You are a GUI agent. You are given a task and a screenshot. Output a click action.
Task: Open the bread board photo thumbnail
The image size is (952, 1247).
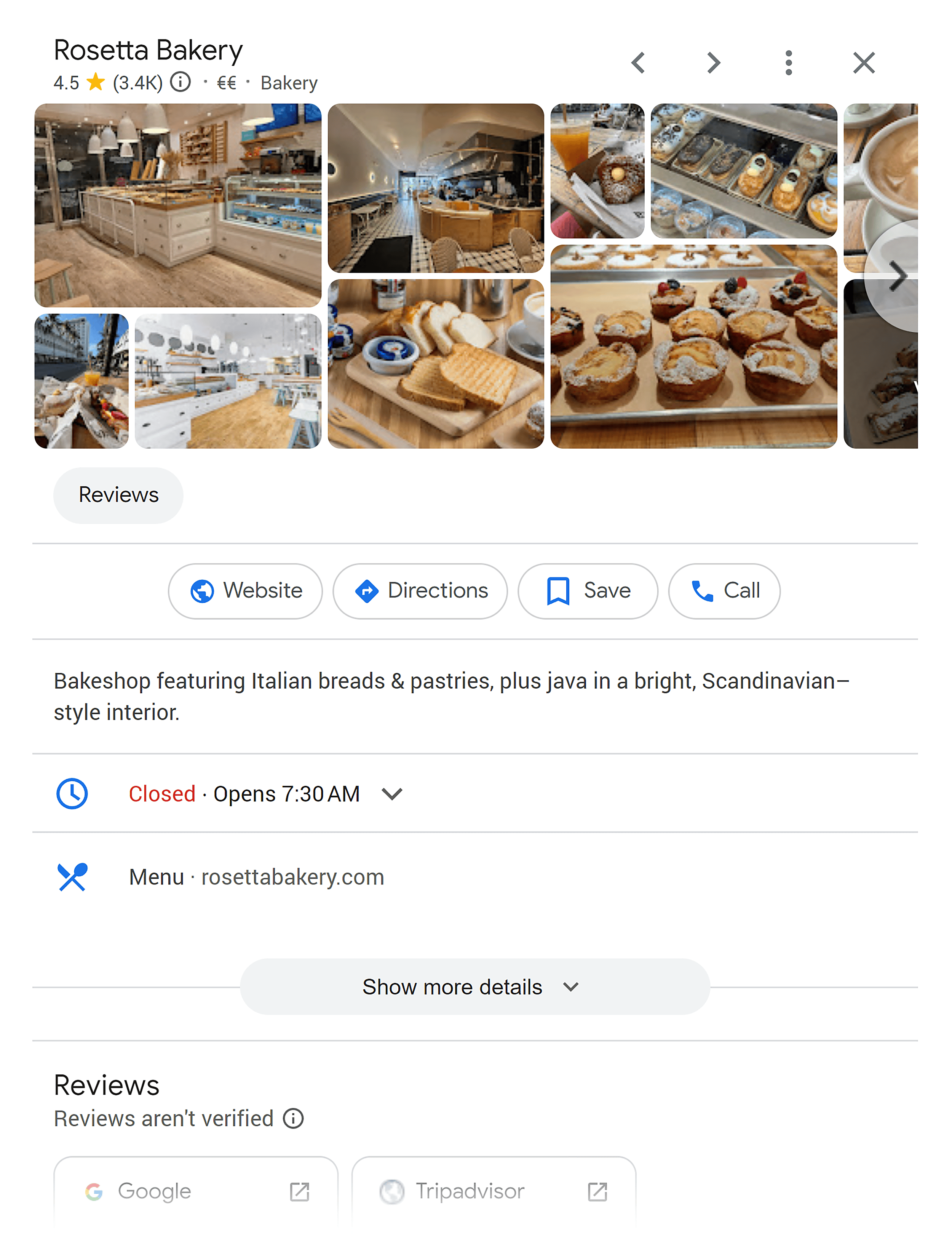pyautogui.click(x=436, y=363)
